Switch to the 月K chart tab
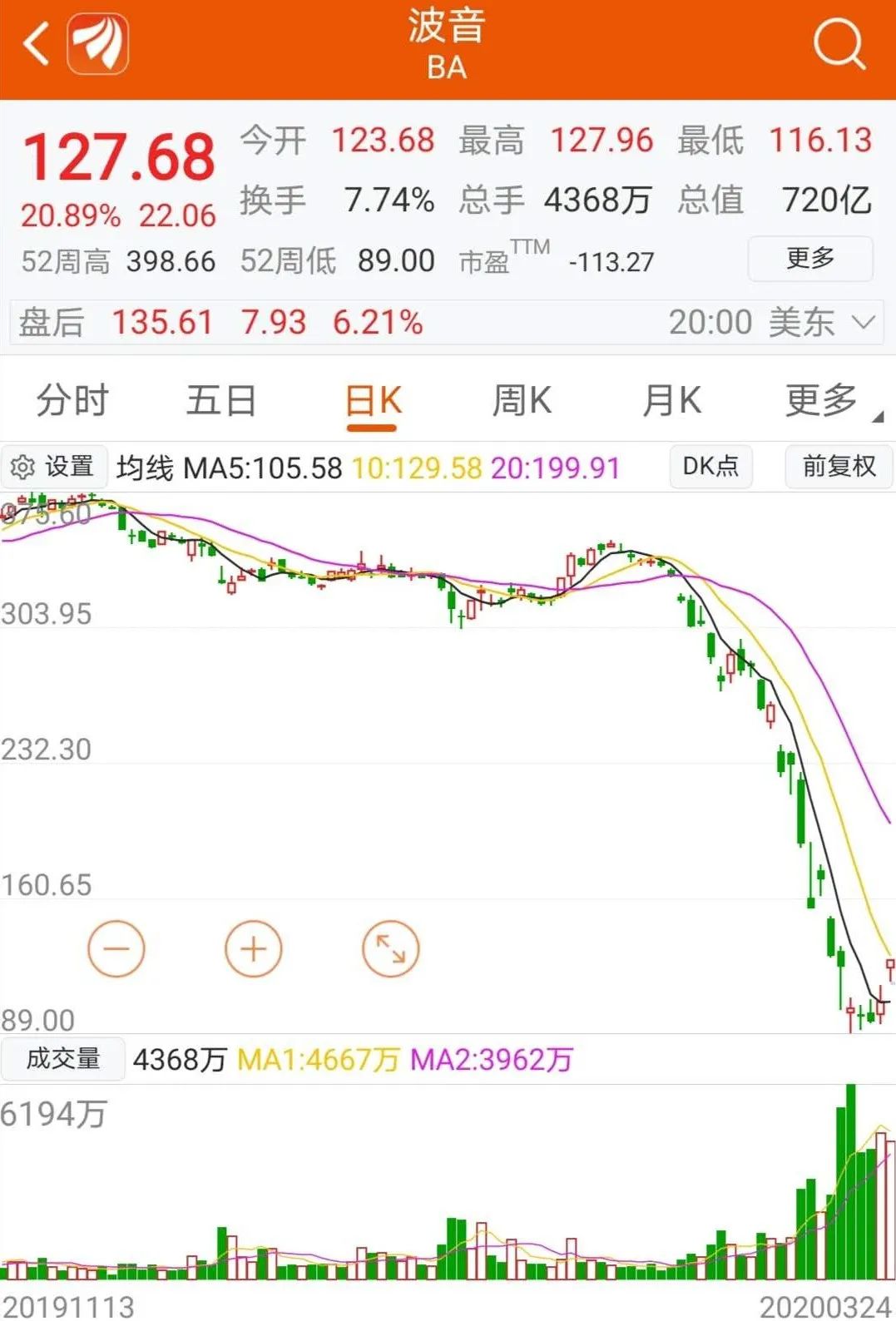 671,401
